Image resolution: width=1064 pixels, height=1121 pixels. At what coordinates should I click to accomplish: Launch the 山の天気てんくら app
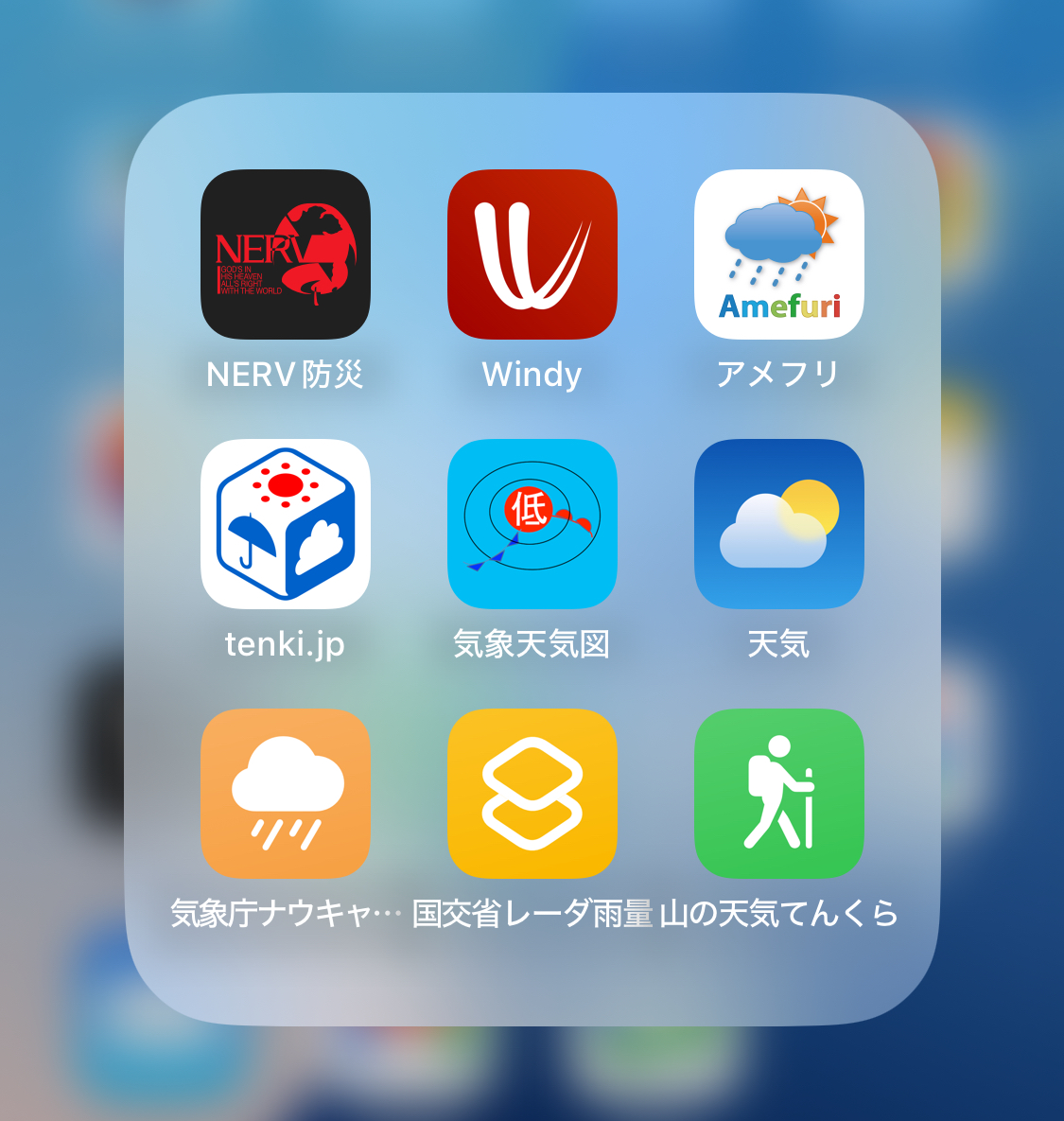pos(779,794)
